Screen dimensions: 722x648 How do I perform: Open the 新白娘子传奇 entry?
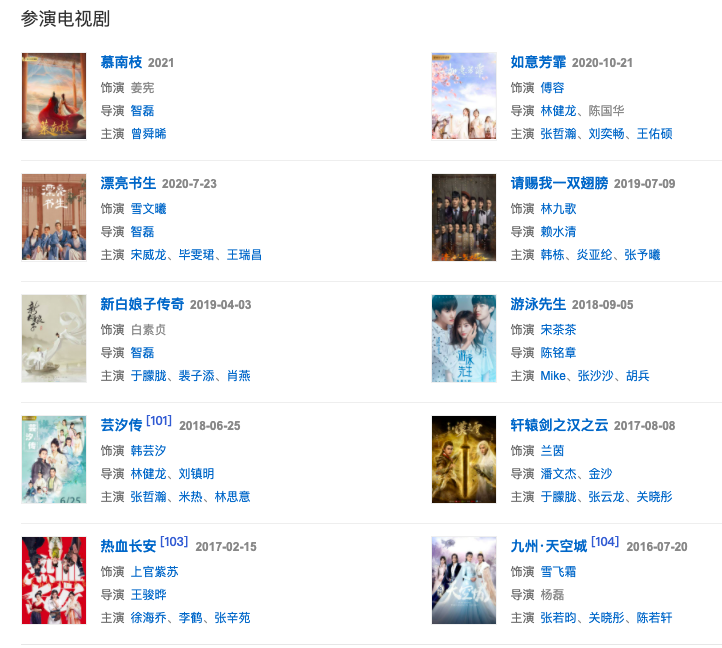click(x=142, y=304)
